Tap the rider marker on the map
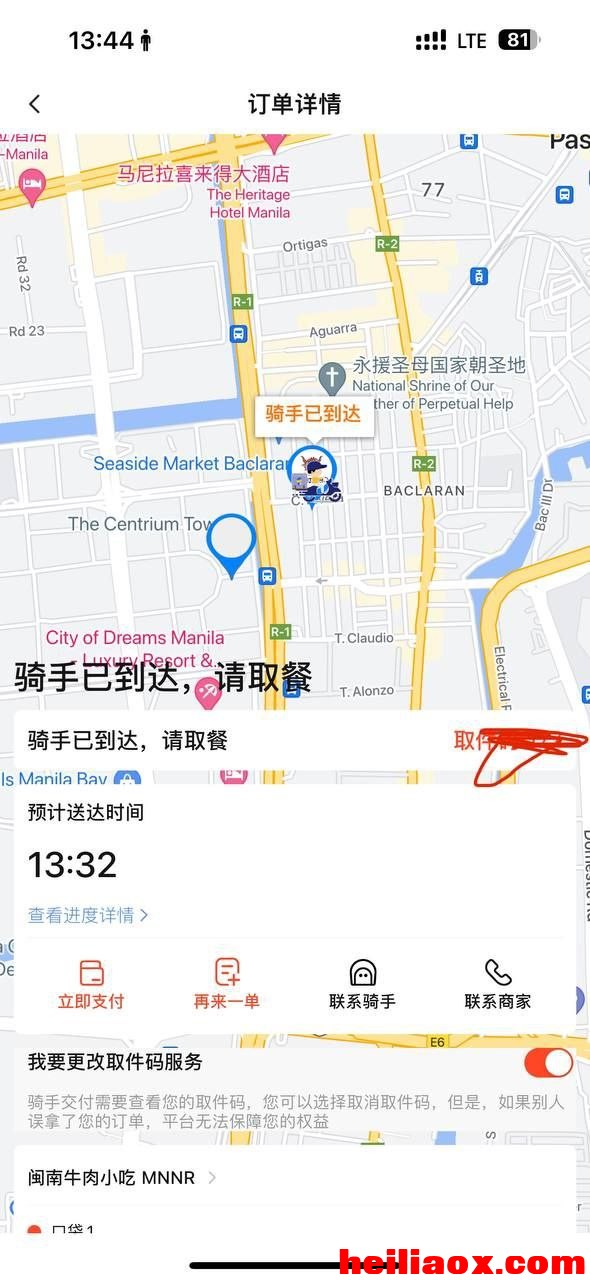Viewport: 590px width, 1280px height. click(x=314, y=477)
